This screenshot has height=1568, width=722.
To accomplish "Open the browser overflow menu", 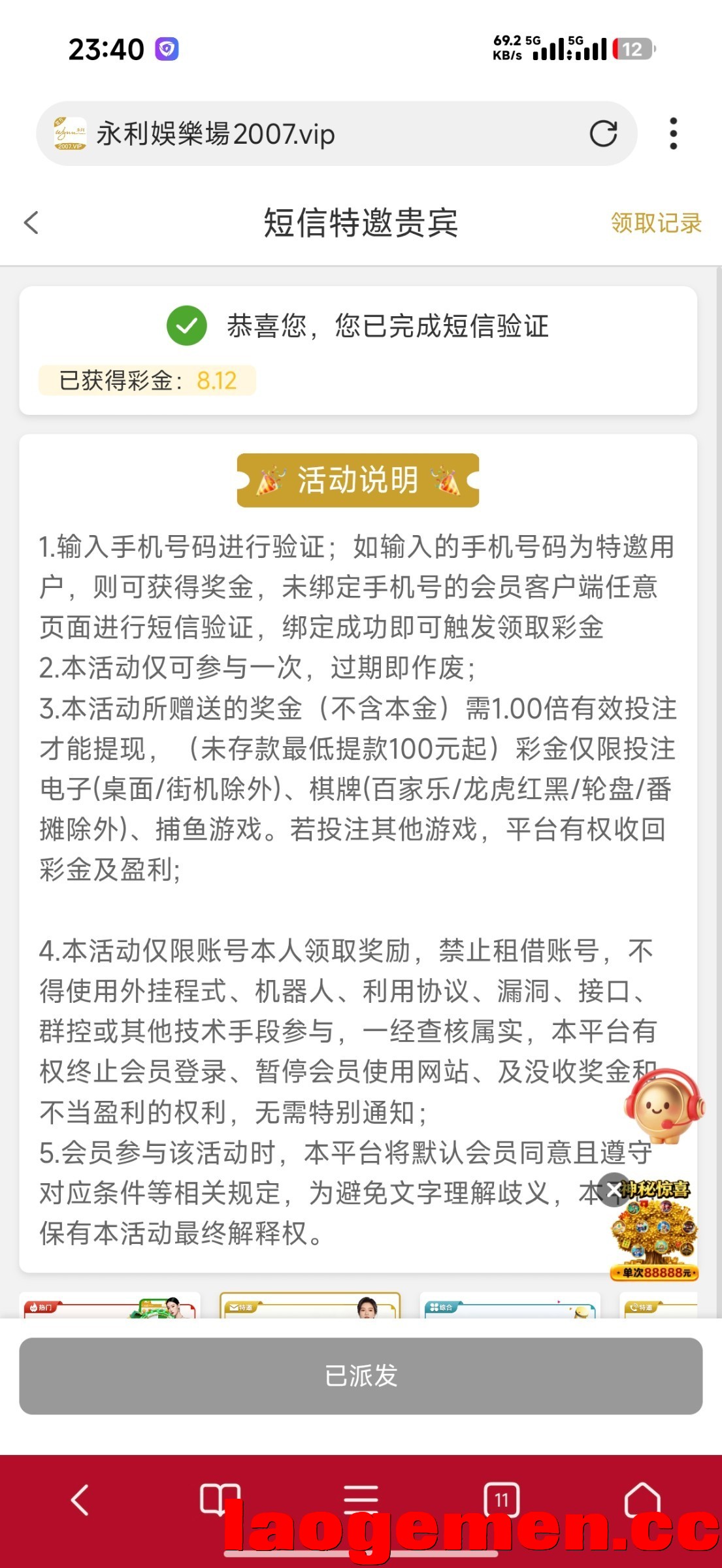I will coord(674,133).
